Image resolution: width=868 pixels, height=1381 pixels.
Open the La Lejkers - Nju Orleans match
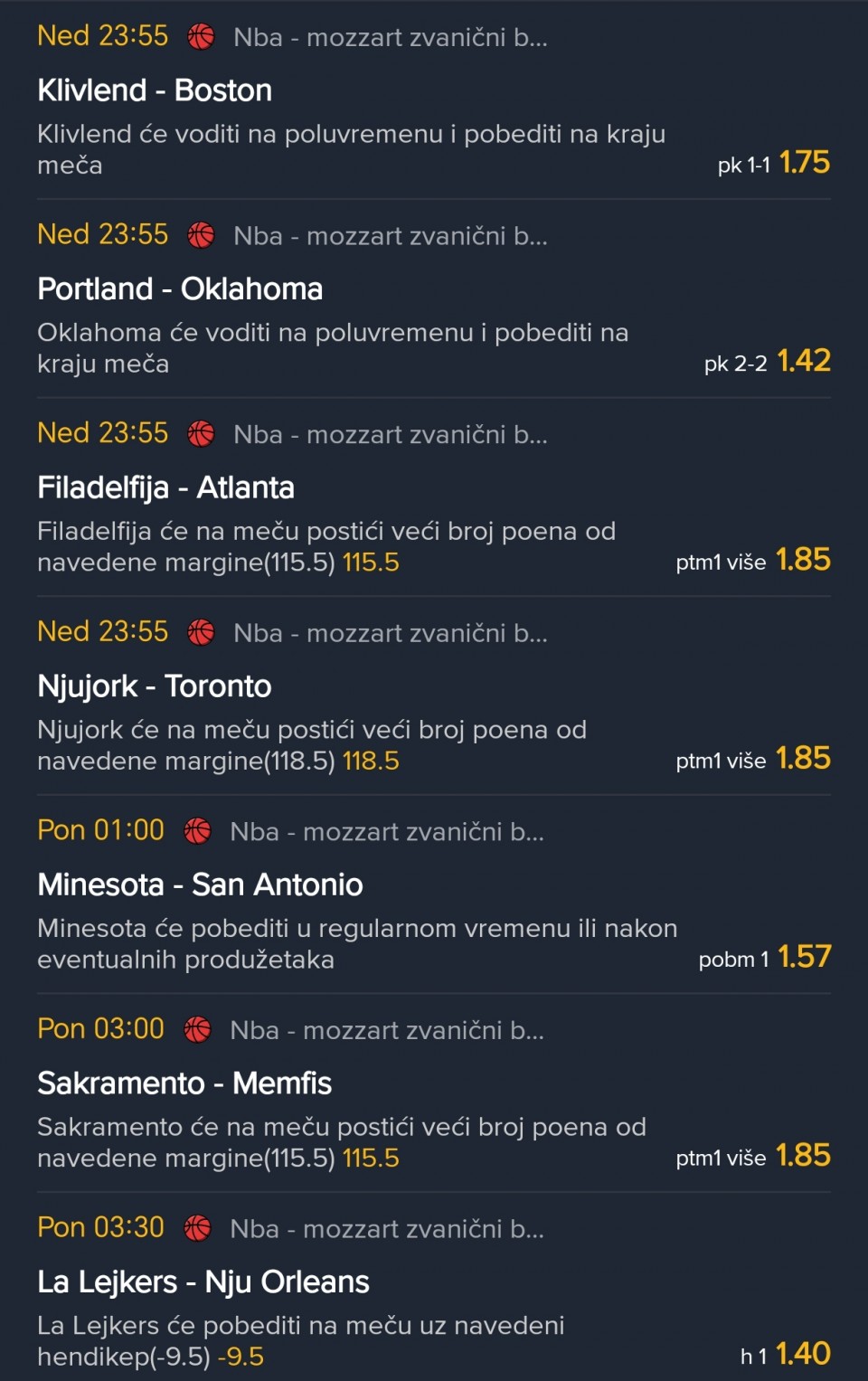[x=203, y=1282]
